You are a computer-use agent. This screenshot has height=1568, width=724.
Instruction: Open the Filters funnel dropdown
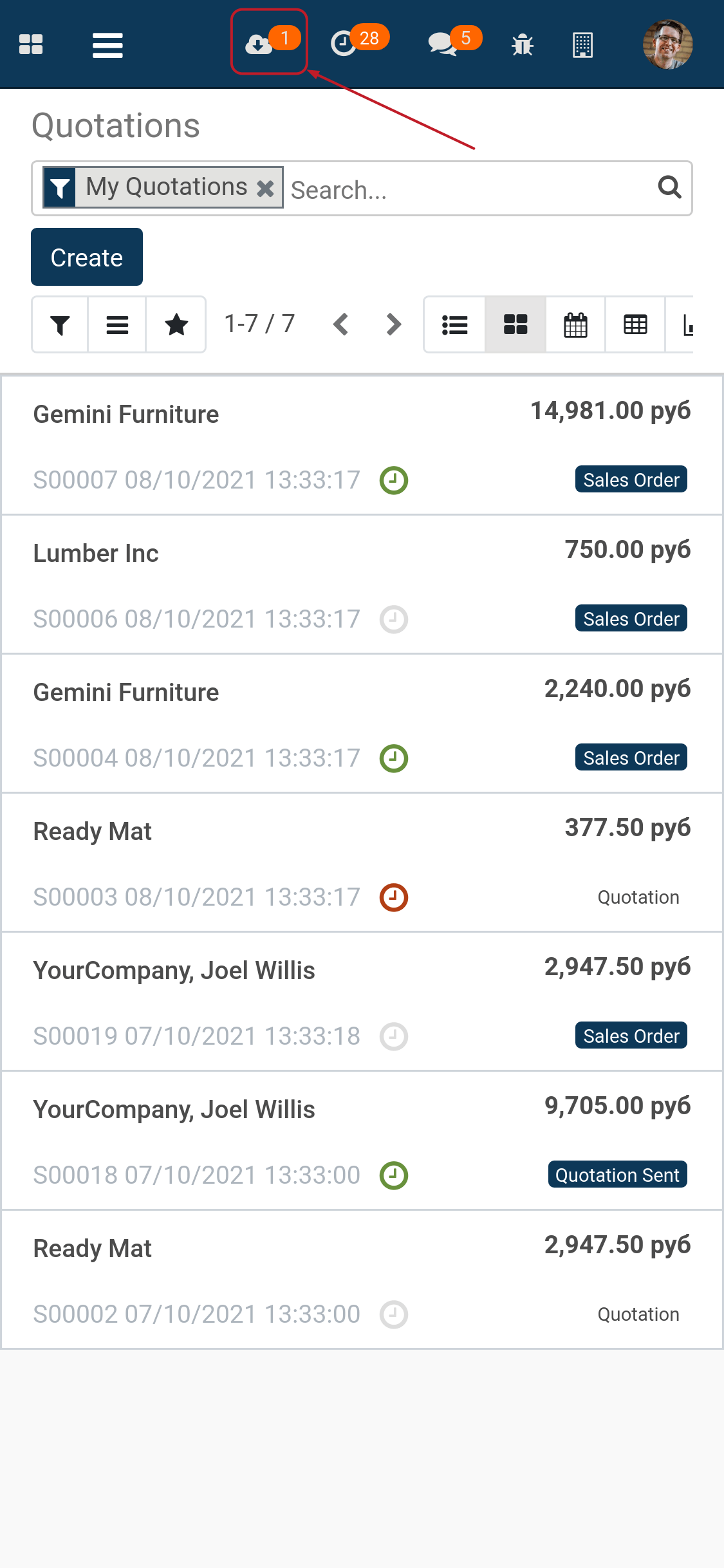pos(60,325)
